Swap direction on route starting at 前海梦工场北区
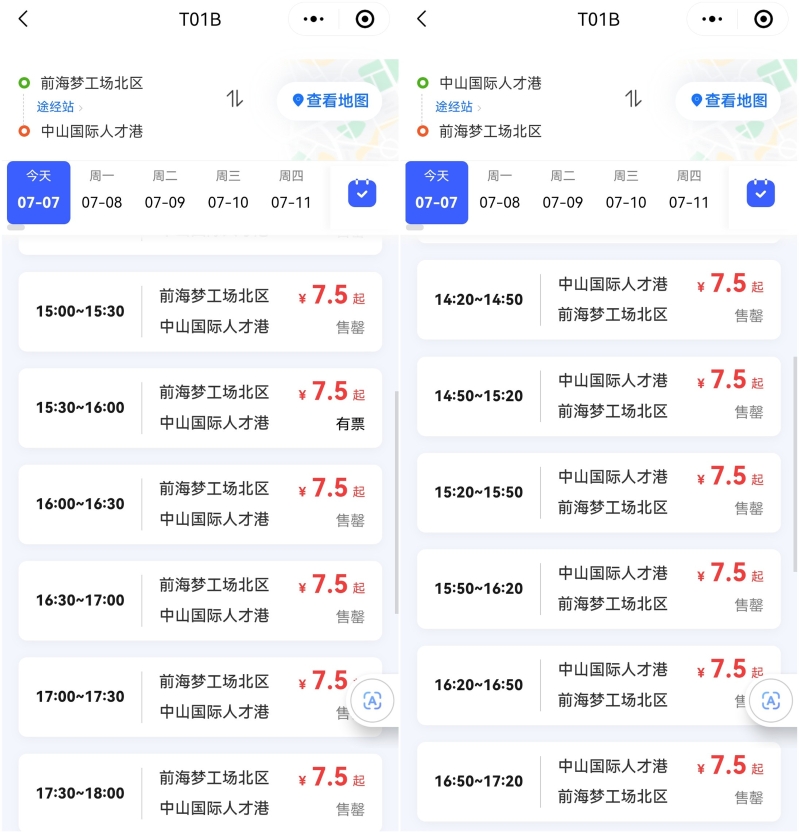 (235, 99)
